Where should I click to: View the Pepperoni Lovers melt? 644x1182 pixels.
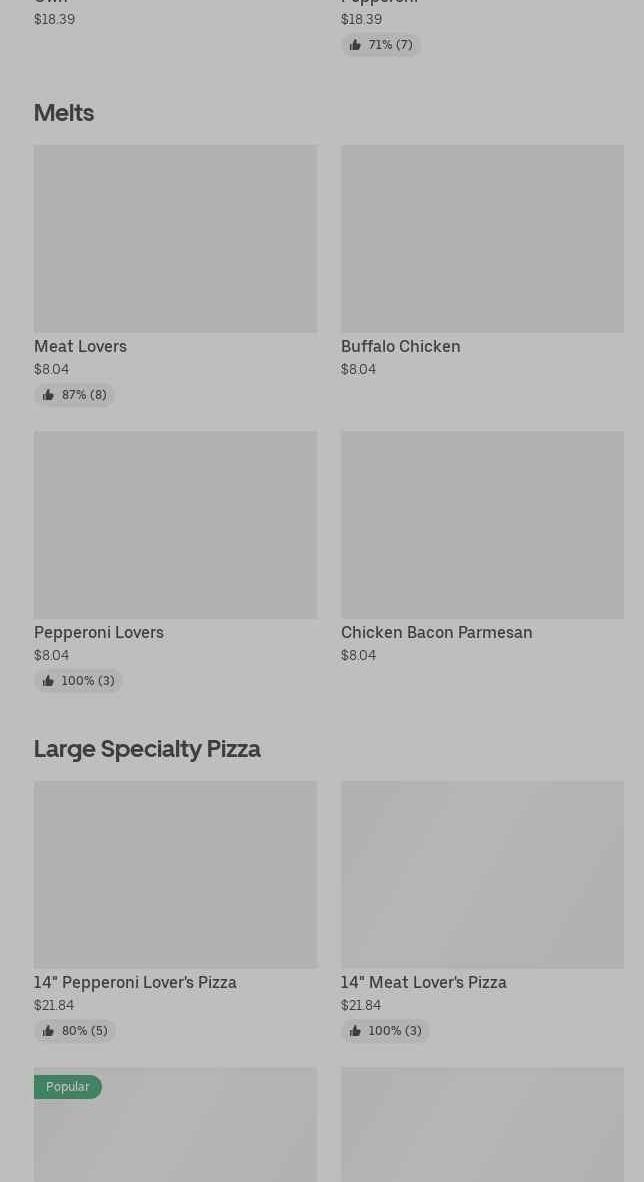175,525
